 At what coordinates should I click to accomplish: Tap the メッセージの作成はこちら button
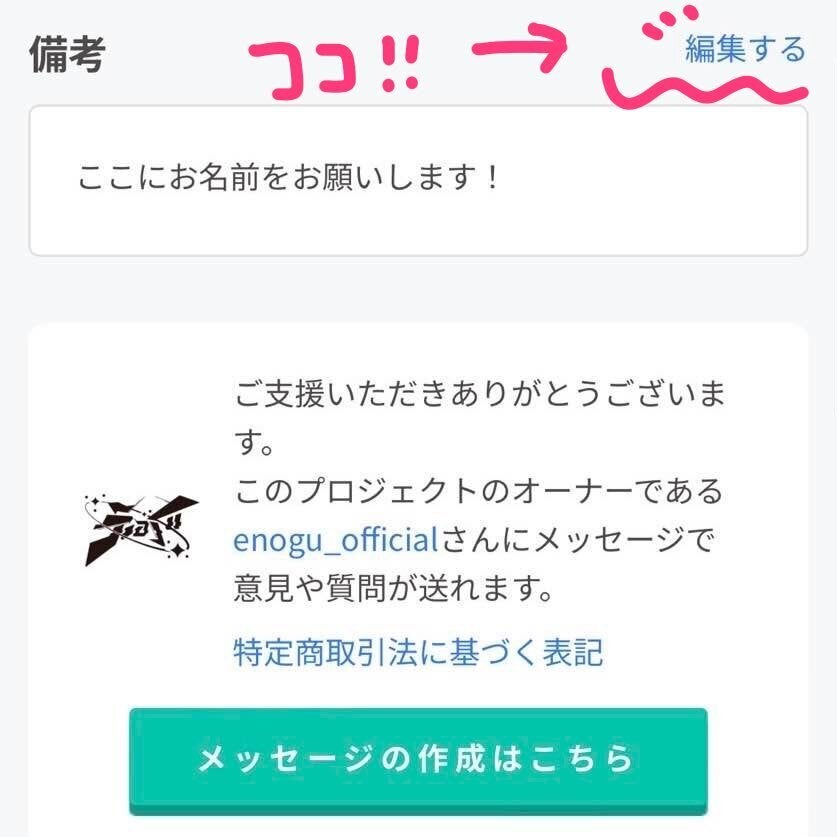418,758
